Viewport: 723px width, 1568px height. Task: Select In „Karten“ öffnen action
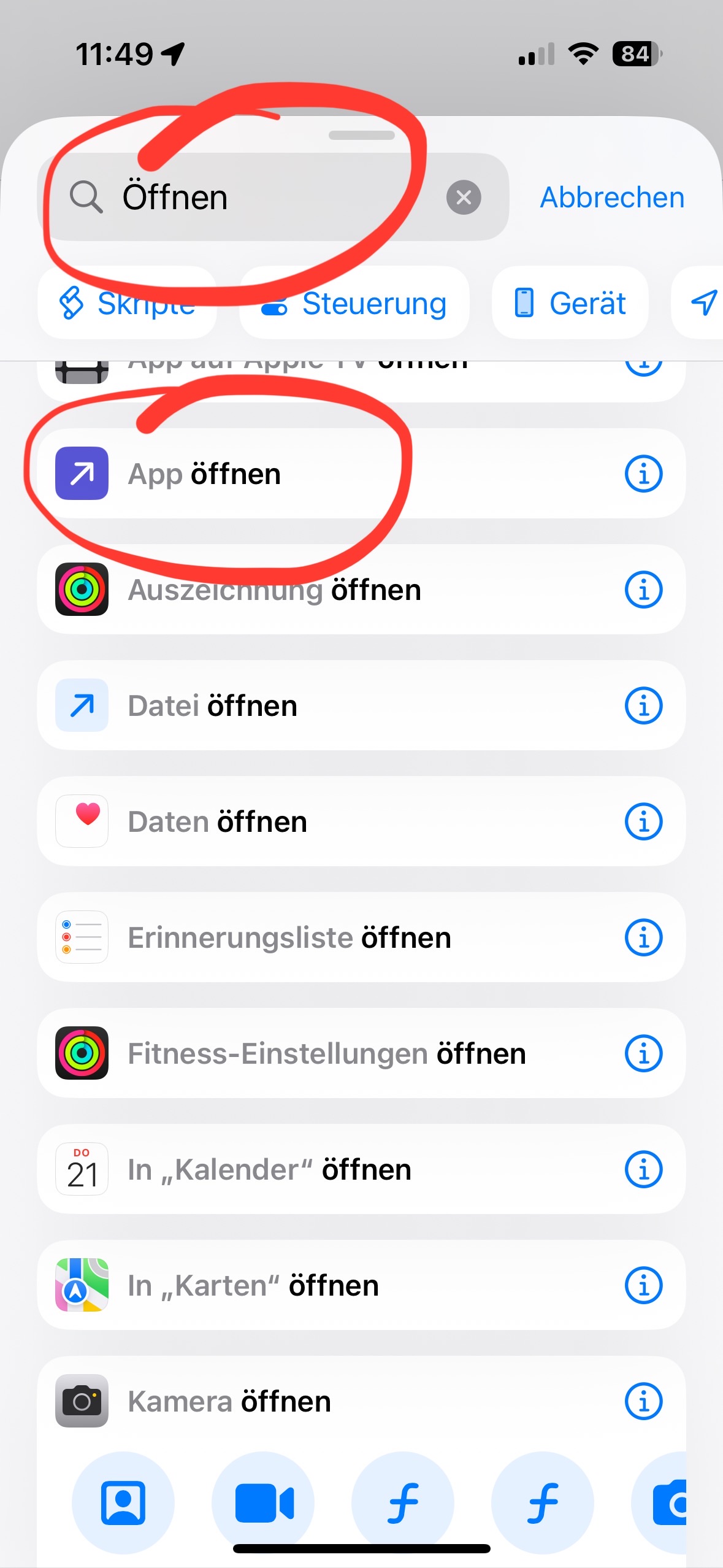click(x=361, y=1285)
